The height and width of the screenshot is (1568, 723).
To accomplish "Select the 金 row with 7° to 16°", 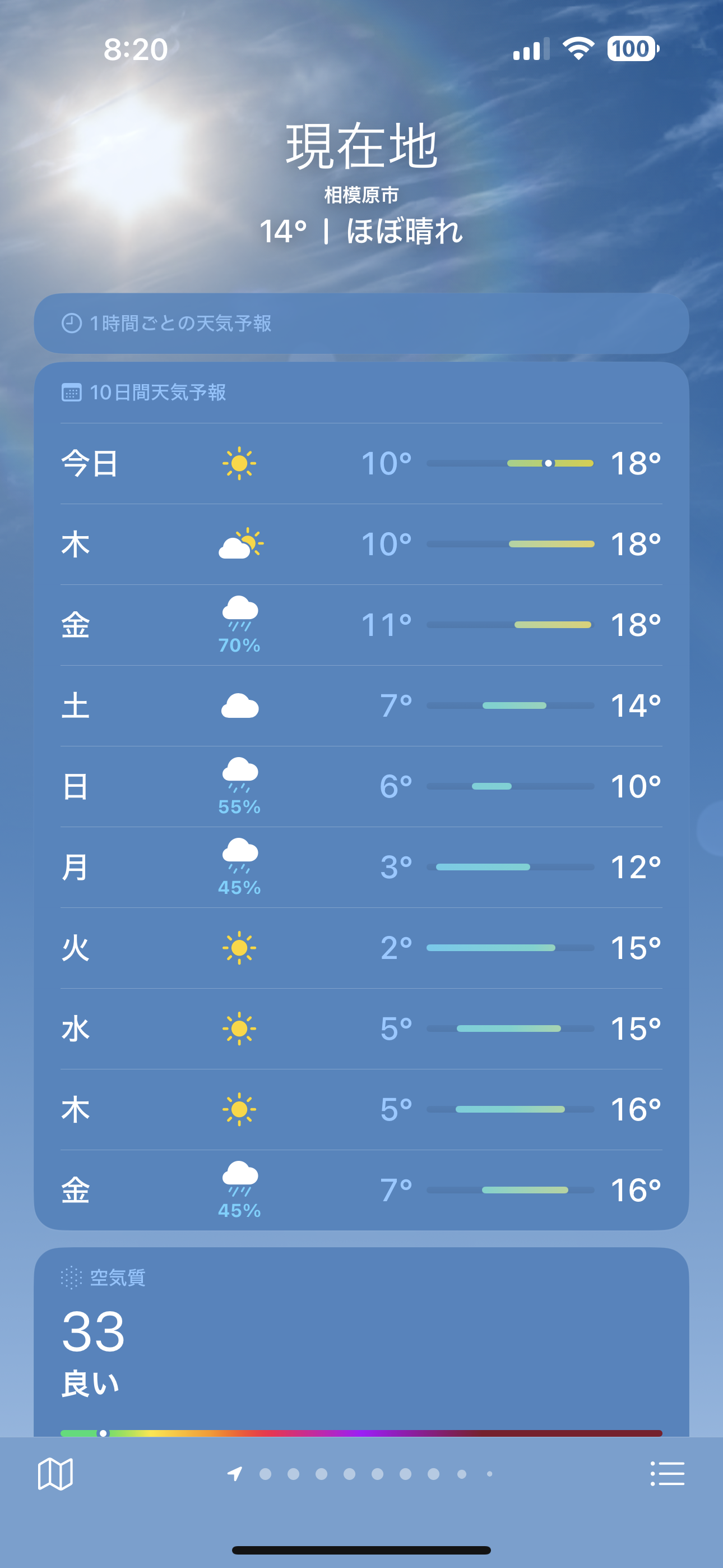I will [x=361, y=1189].
